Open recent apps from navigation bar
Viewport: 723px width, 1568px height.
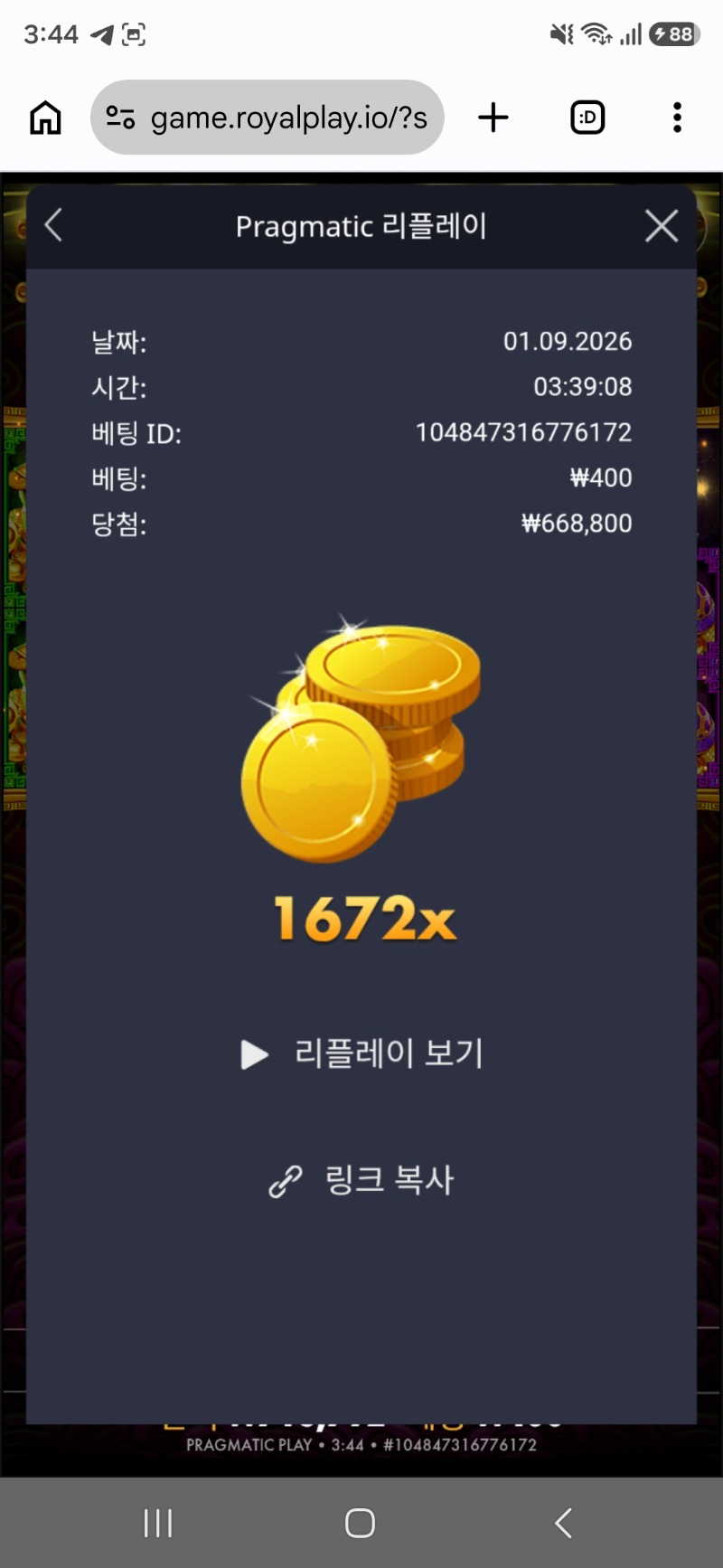tap(158, 1523)
